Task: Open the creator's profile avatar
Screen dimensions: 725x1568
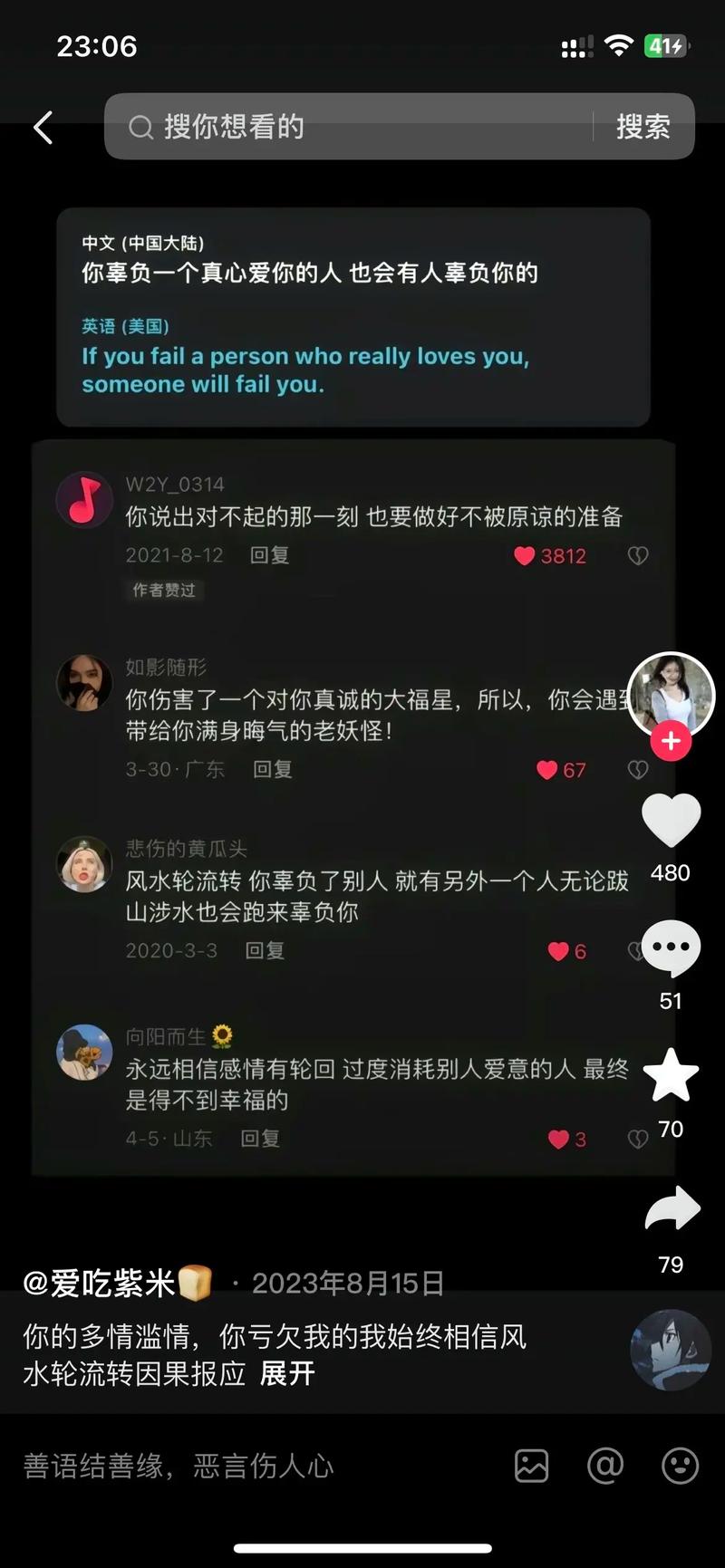Action: click(672, 695)
